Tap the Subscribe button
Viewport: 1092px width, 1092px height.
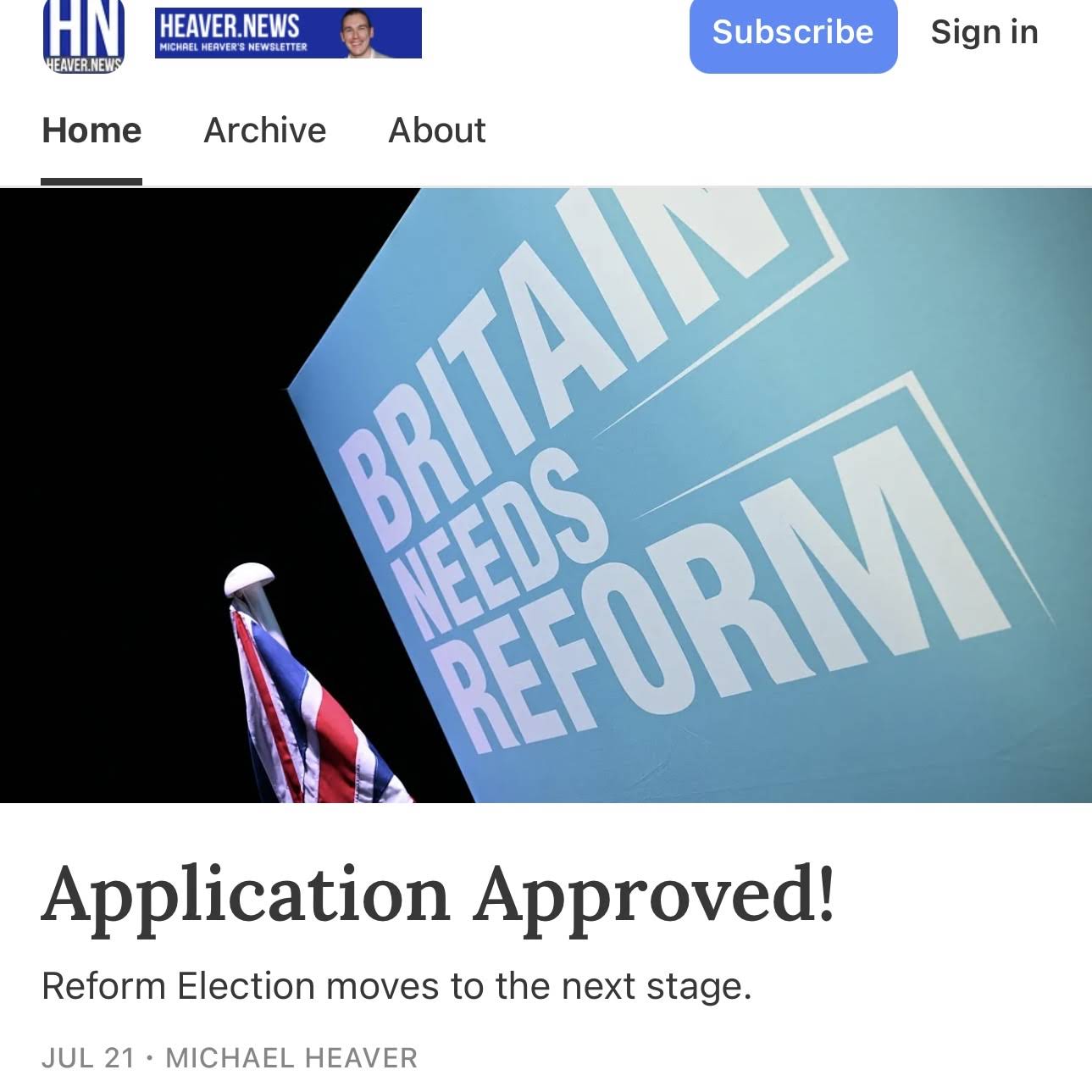pos(793,33)
